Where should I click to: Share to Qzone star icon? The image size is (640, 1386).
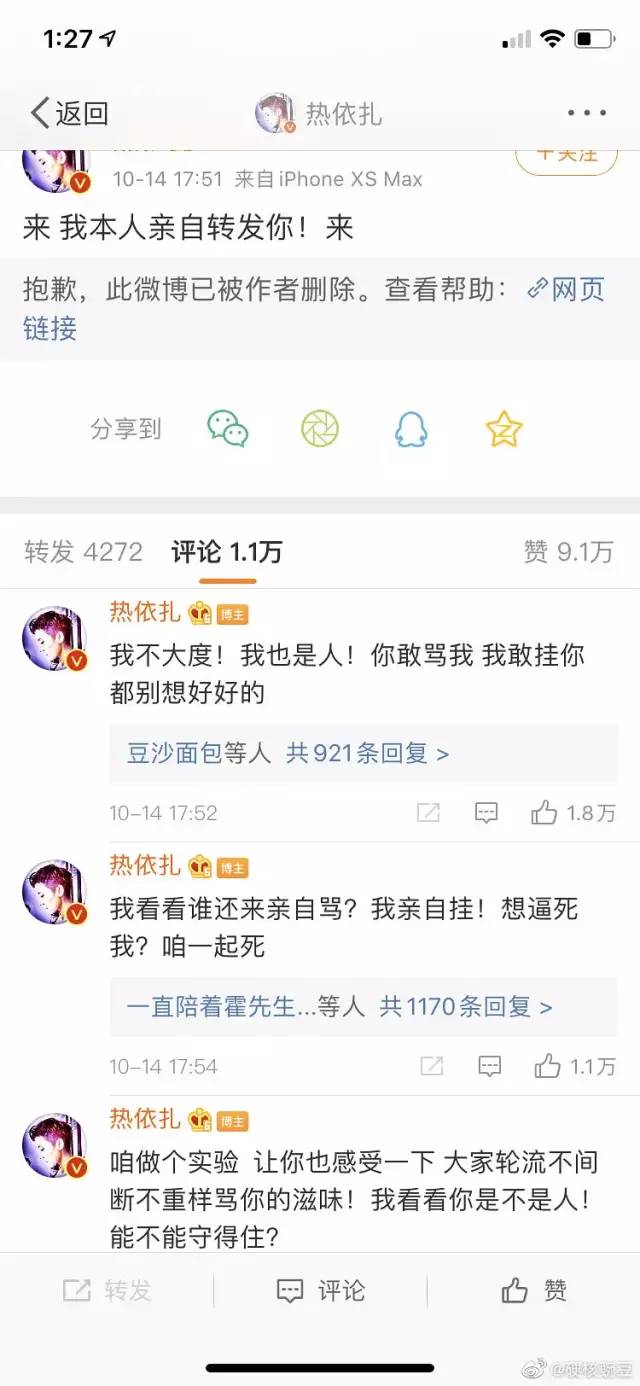tap(504, 429)
